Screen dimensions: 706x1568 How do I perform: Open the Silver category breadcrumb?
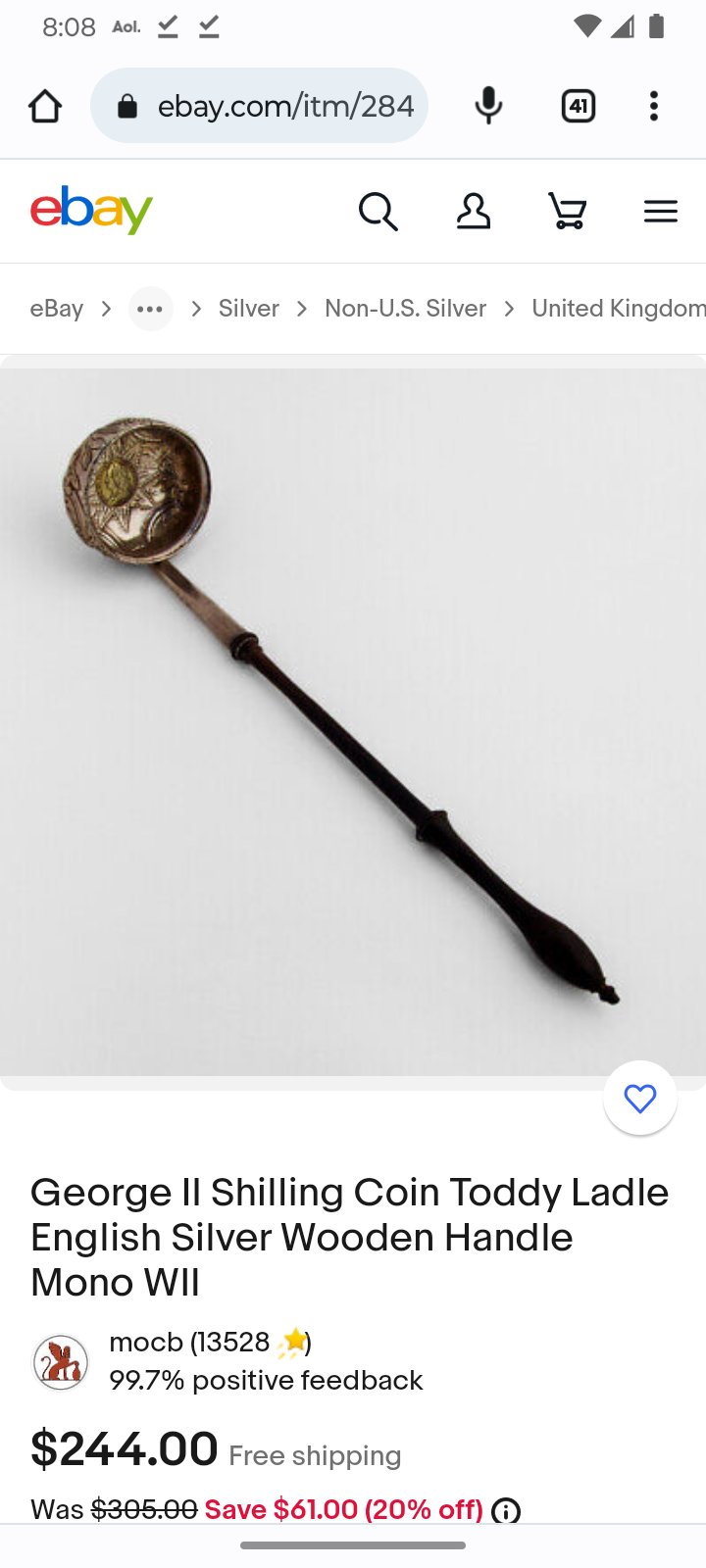coord(249,309)
